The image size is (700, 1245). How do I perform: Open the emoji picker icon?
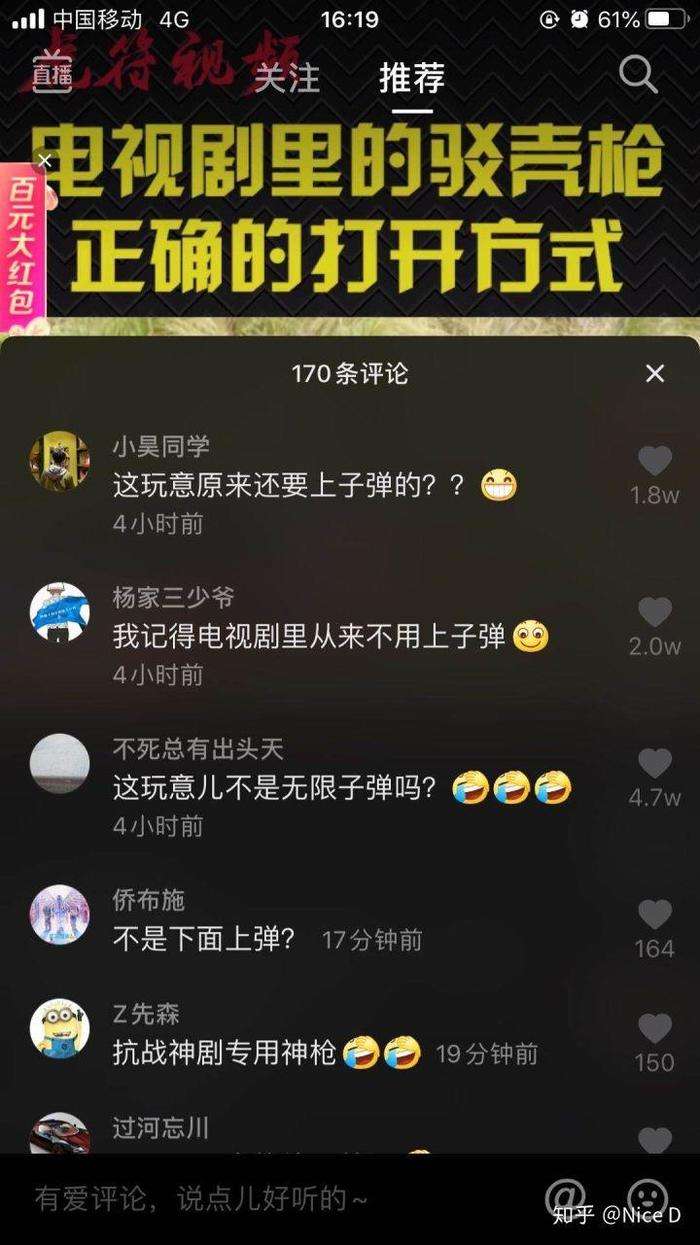pos(647,1197)
